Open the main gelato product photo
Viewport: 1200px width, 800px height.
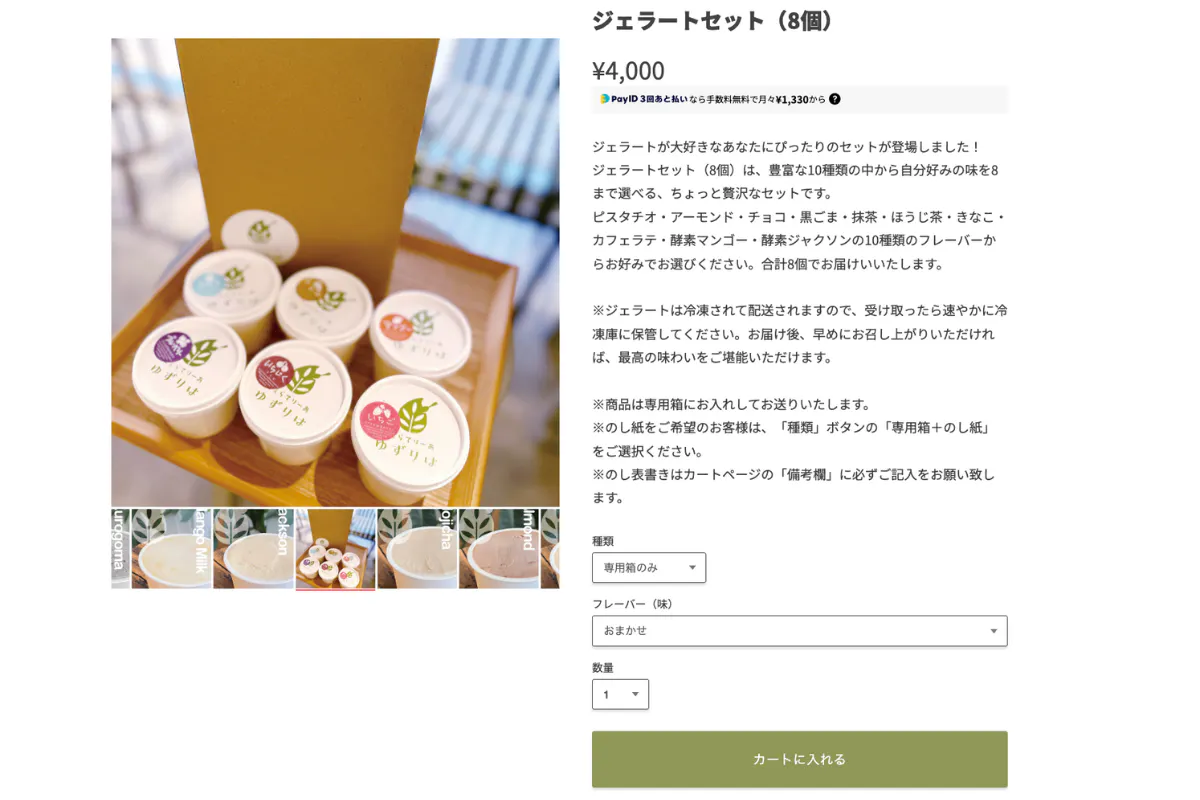(335, 272)
